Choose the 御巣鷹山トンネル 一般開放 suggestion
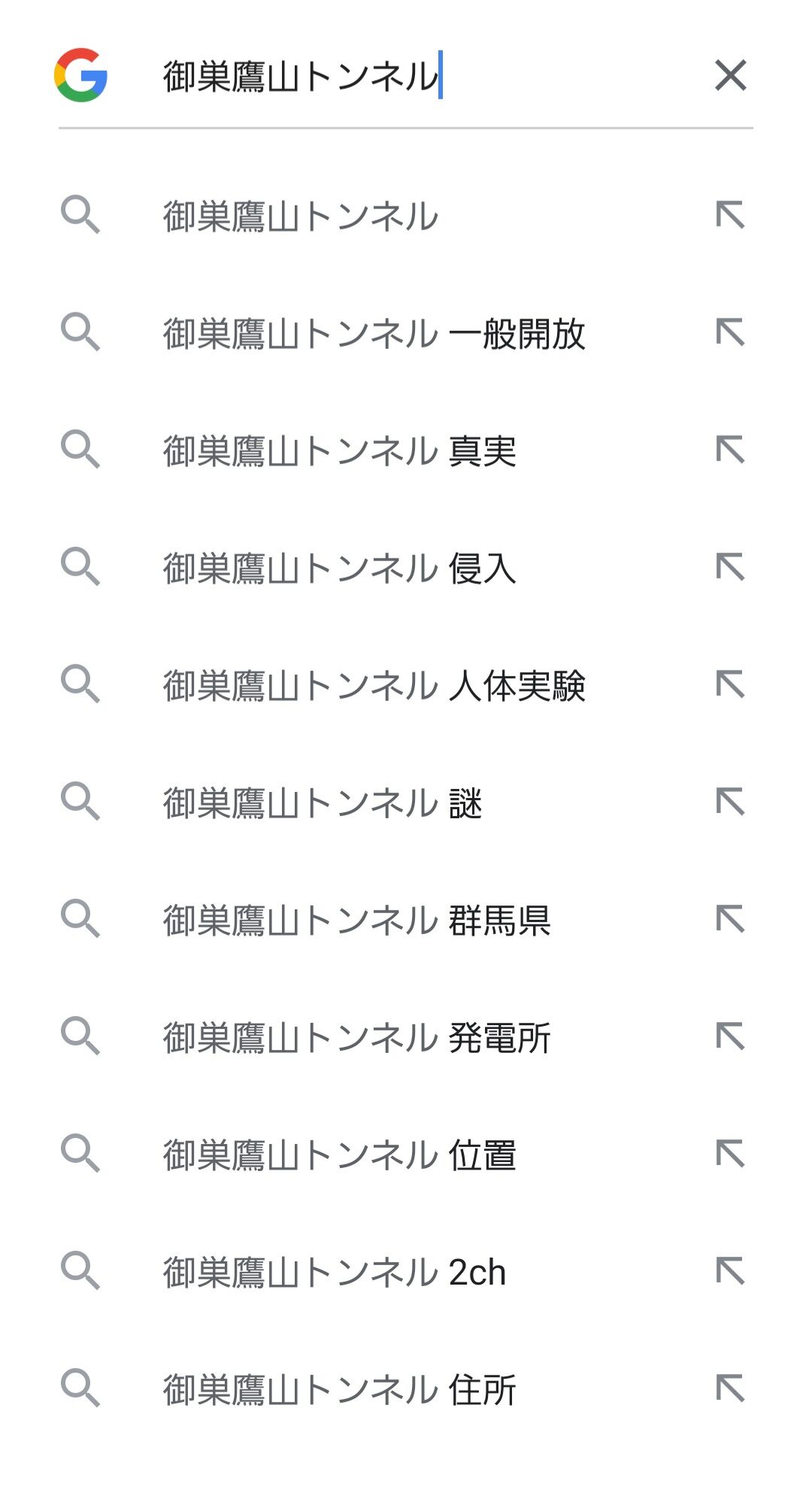The image size is (812, 1508). [x=374, y=334]
